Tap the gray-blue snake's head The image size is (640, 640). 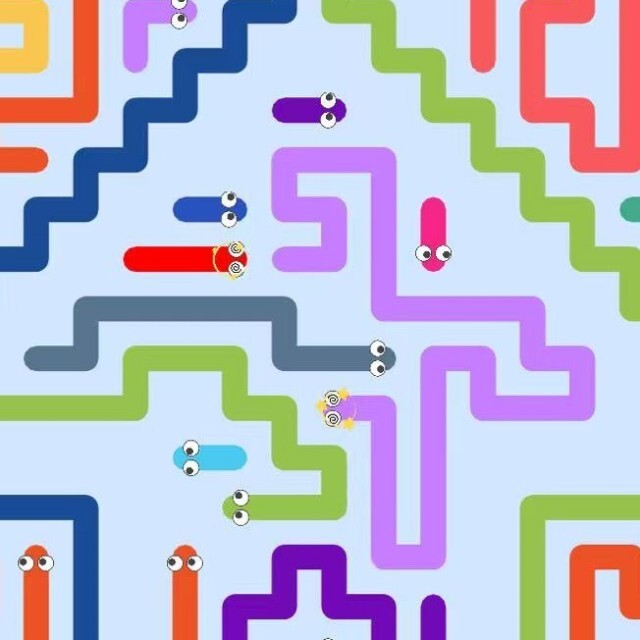point(378,358)
